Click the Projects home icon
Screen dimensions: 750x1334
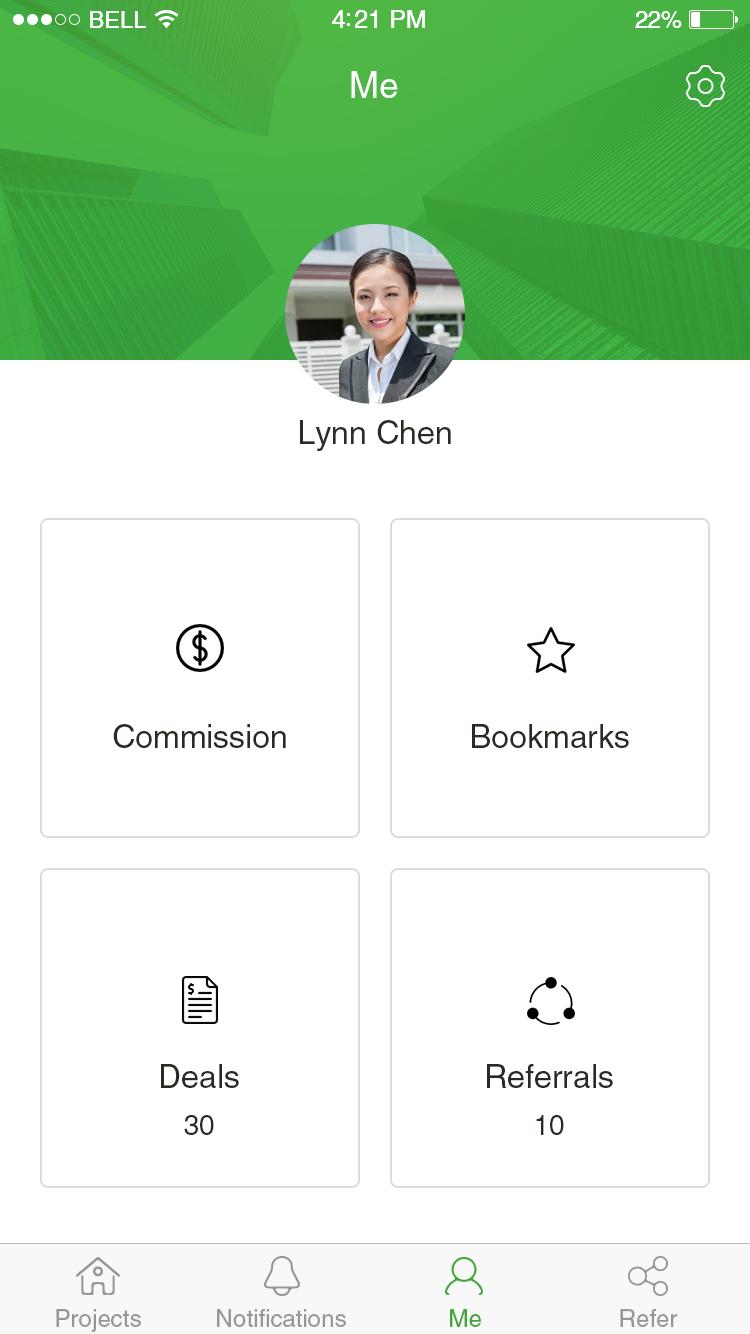point(98,1276)
